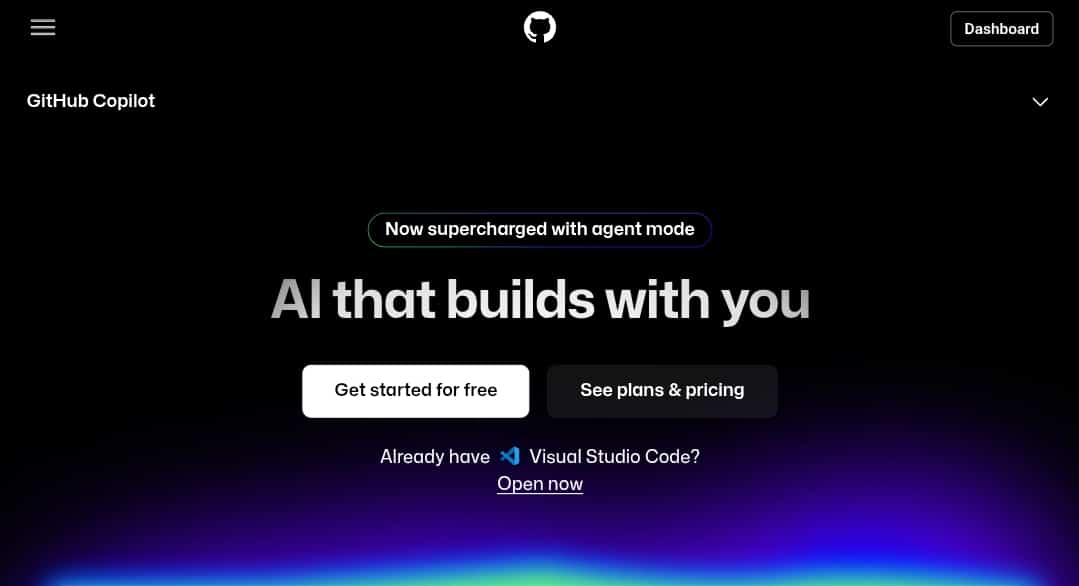
Task: Select Get started for free
Action: tap(416, 391)
